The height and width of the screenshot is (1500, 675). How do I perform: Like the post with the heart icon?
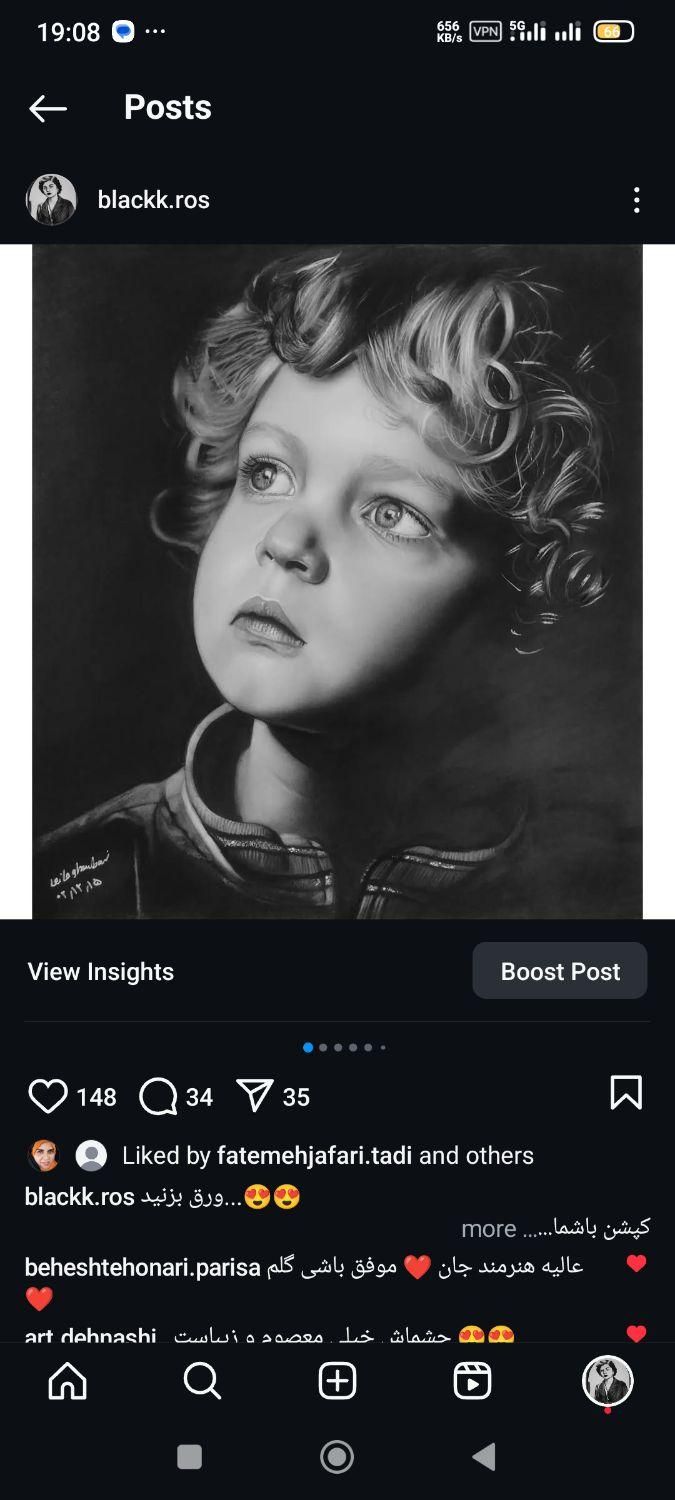pyautogui.click(x=48, y=1097)
